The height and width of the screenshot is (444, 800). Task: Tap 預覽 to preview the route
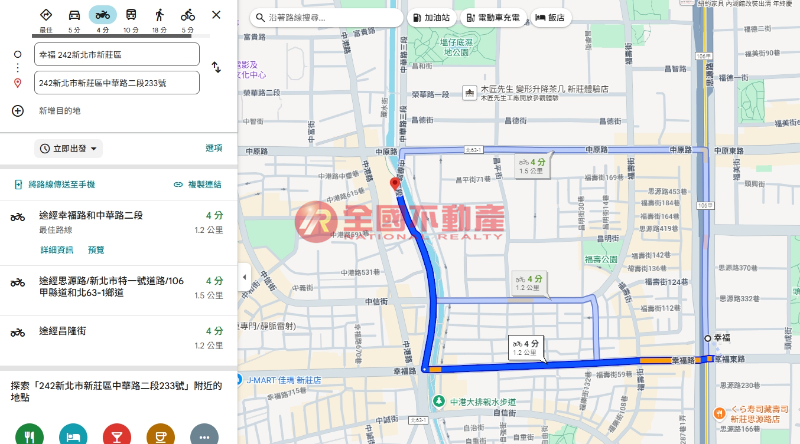point(96,249)
